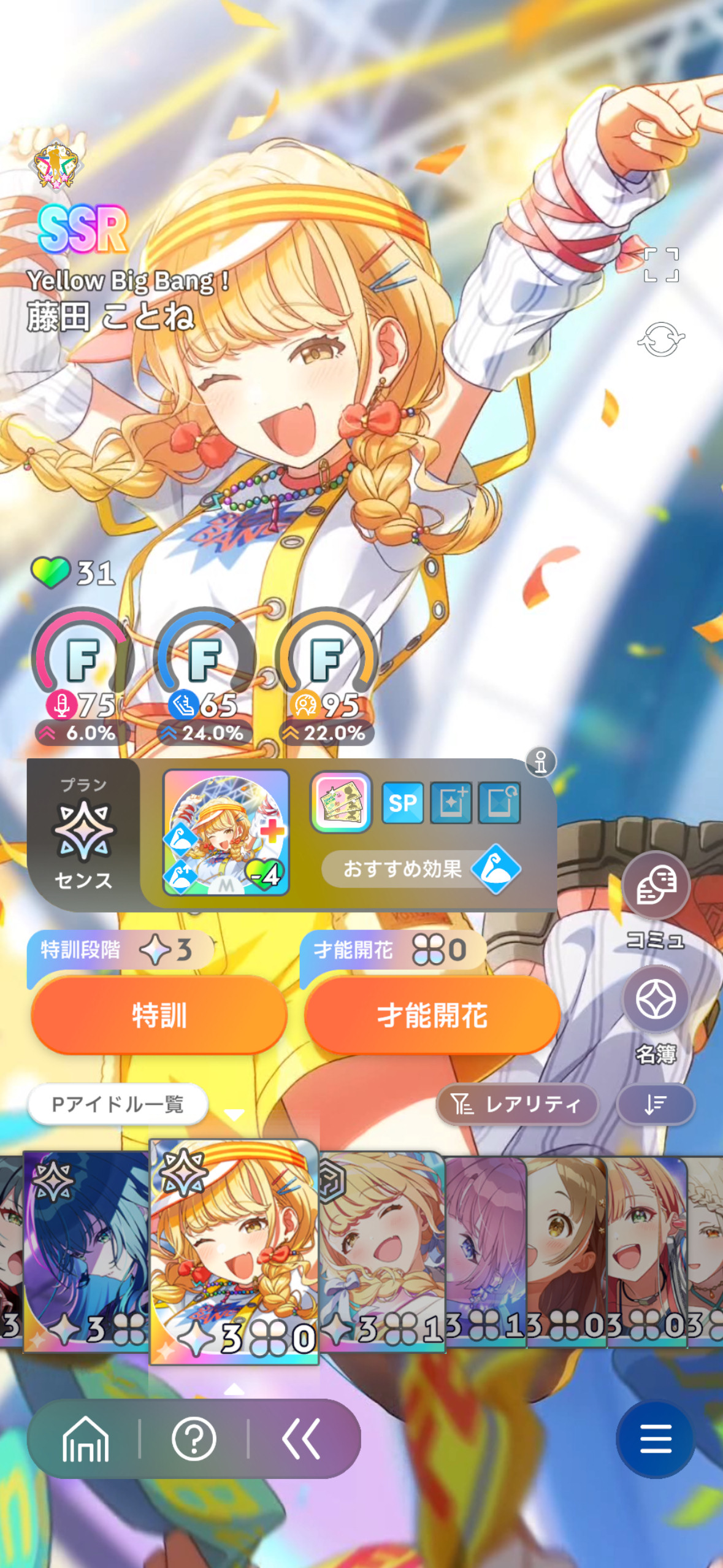Tap the 特訓 training button
This screenshot has width=723, height=1568.
pos(159,1015)
